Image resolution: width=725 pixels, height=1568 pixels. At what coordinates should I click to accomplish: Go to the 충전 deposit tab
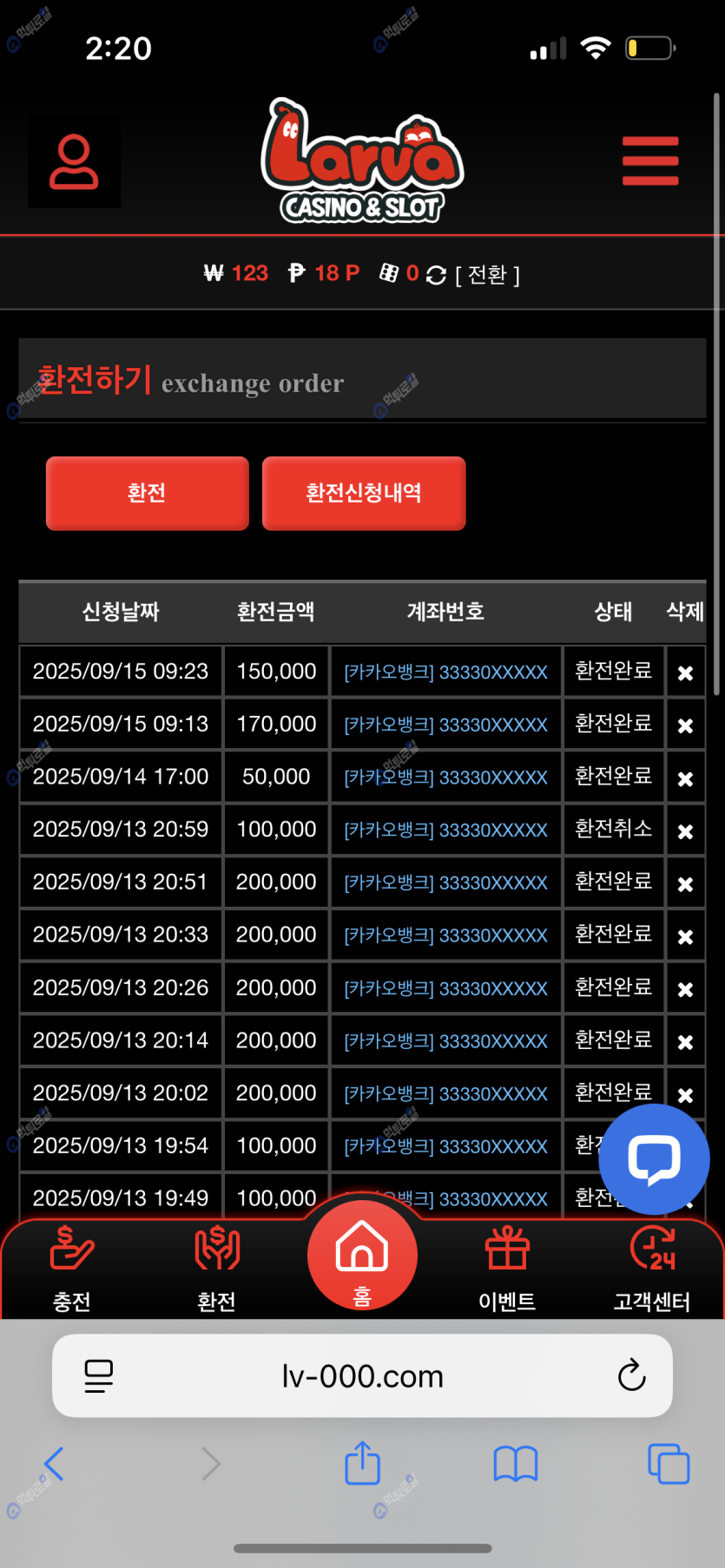coord(72,1268)
